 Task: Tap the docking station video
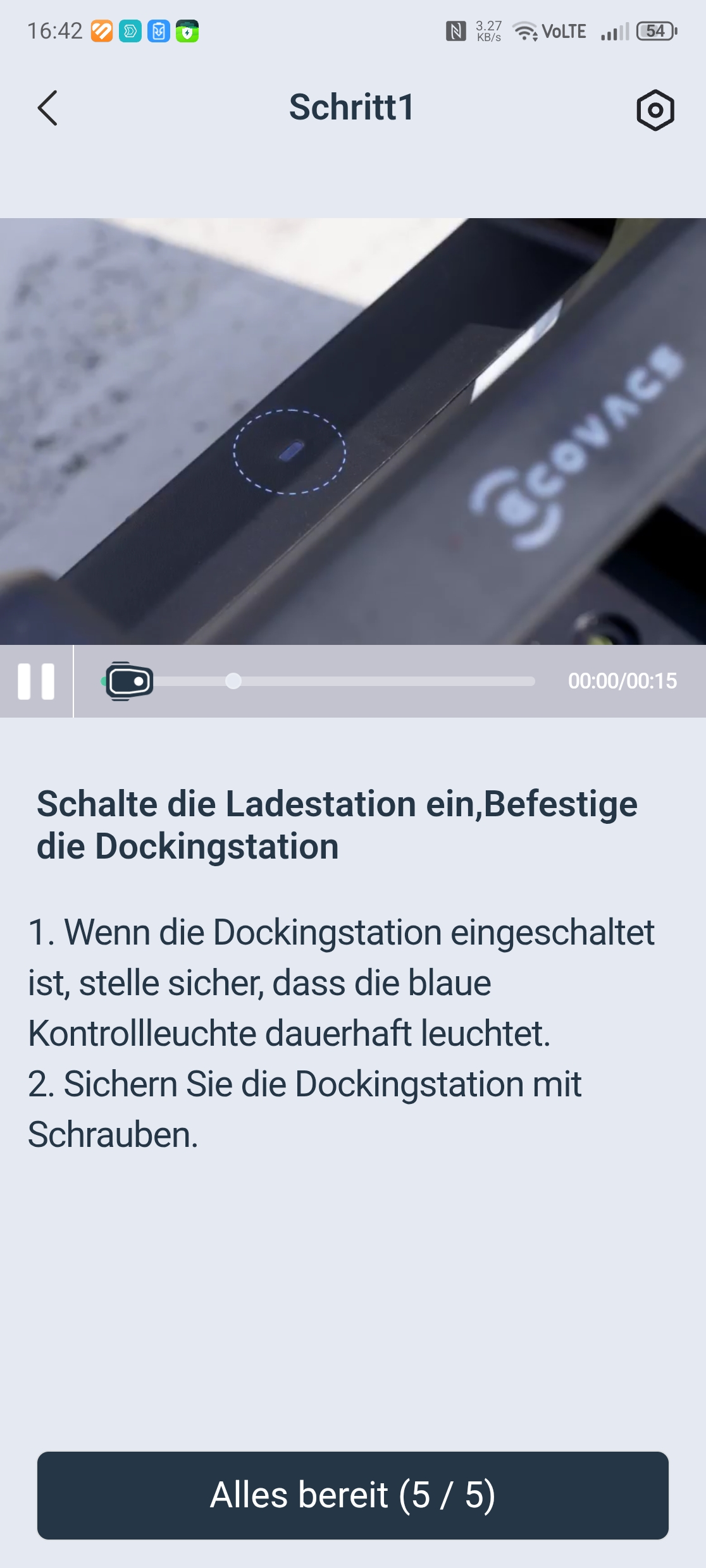point(353,431)
